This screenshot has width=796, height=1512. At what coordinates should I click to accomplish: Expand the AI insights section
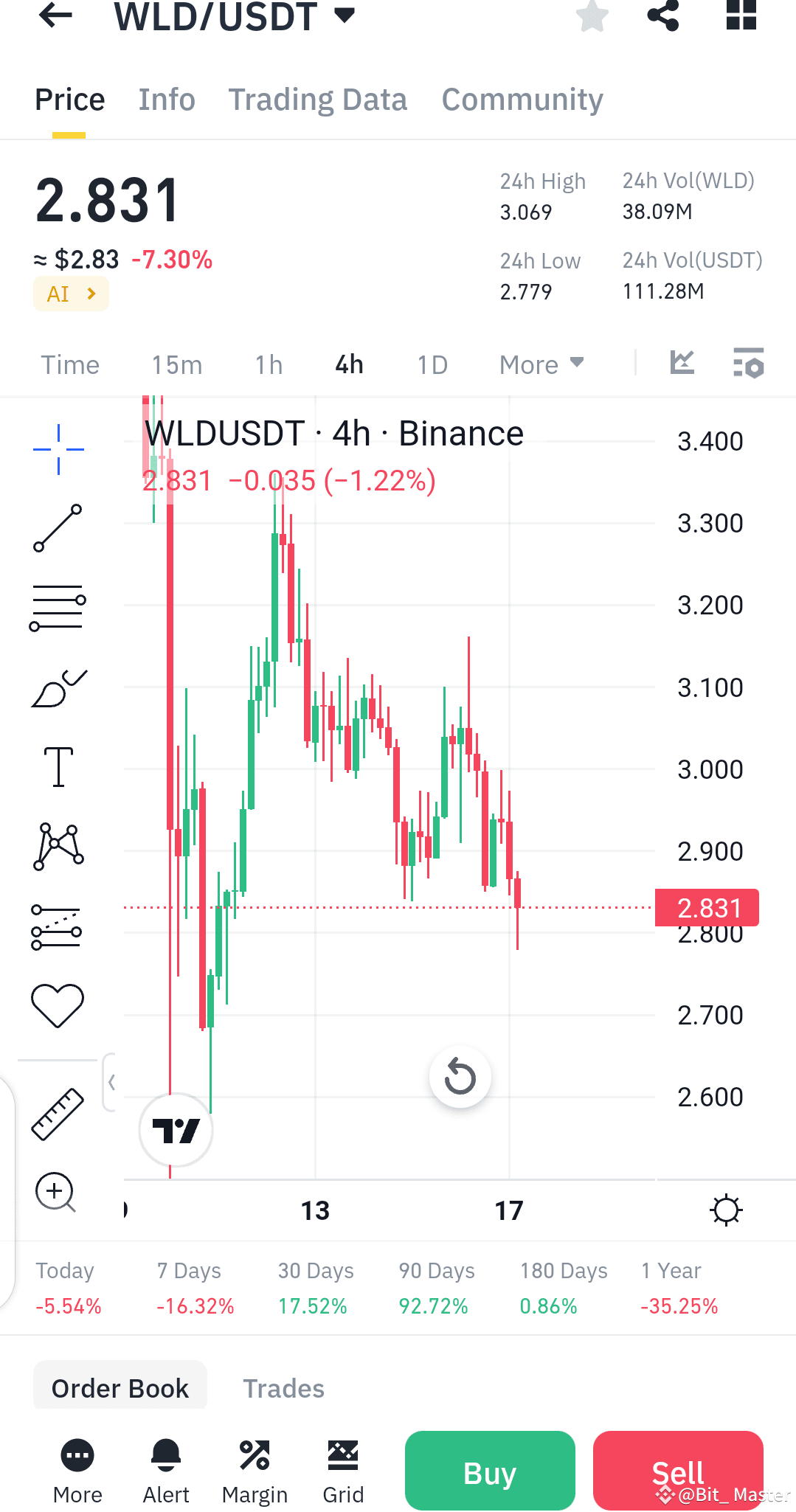(x=71, y=294)
